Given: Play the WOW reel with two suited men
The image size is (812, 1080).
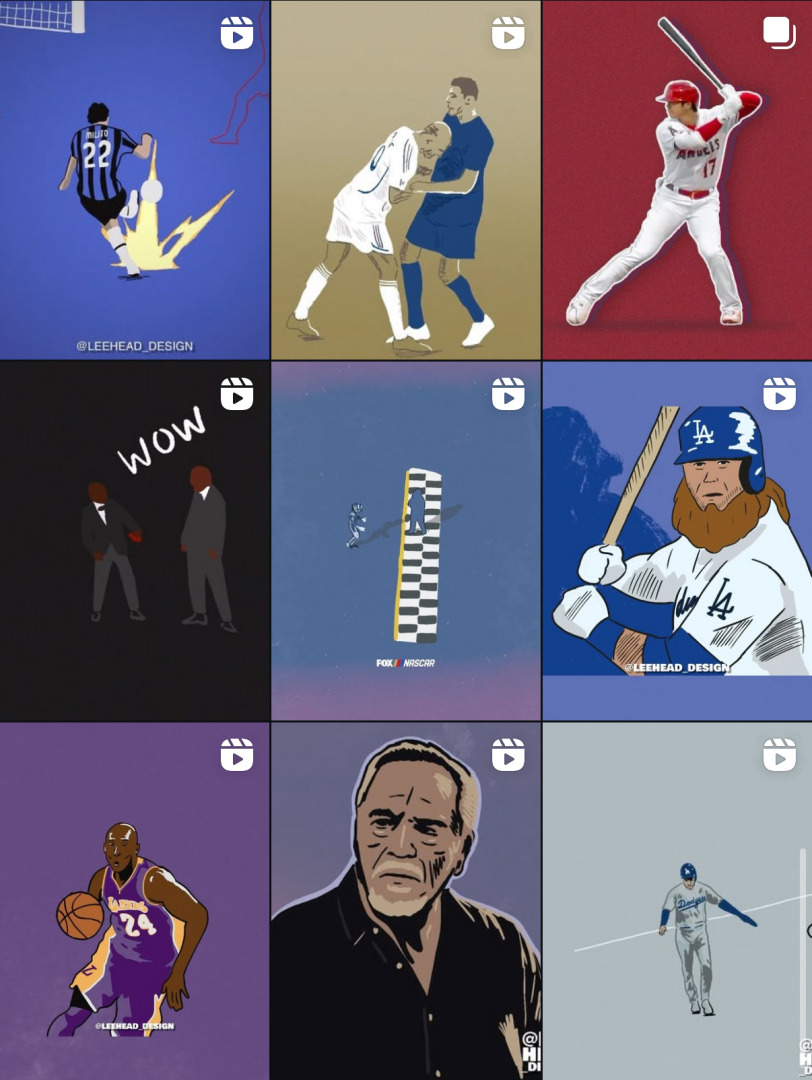Looking at the screenshot, I should click(135, 540).
